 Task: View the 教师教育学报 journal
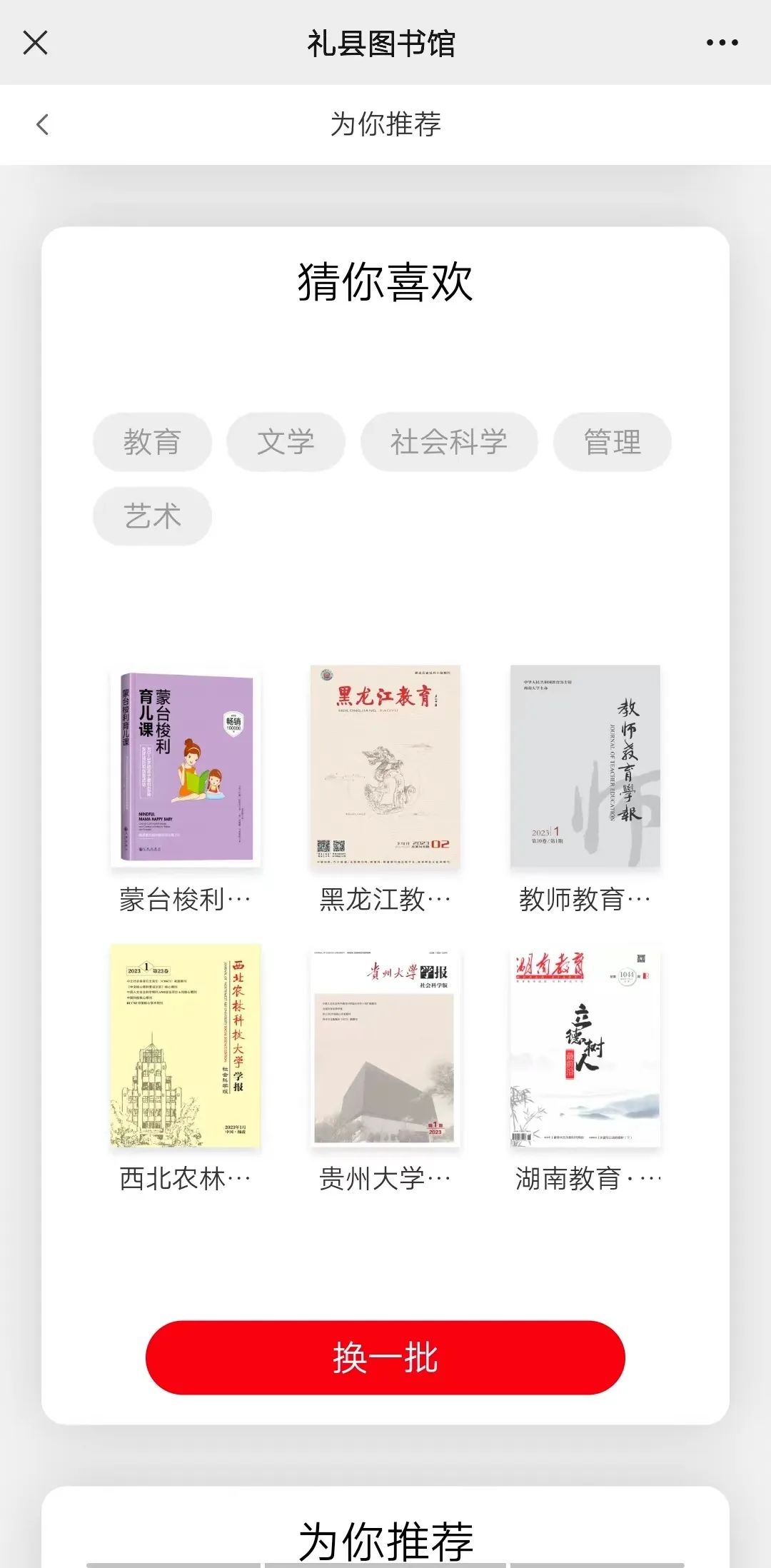click(x=585, y=768)
